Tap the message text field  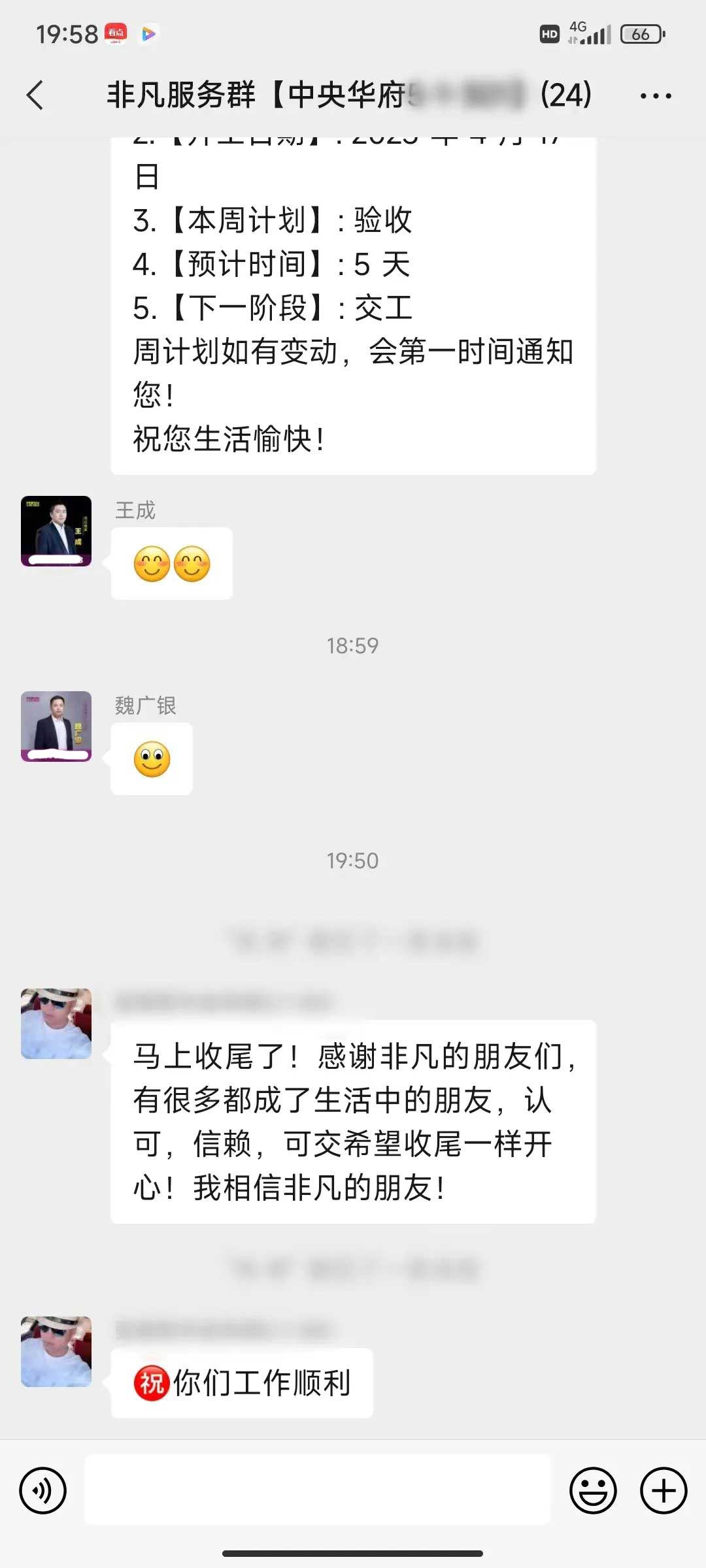click(317, 1491)
